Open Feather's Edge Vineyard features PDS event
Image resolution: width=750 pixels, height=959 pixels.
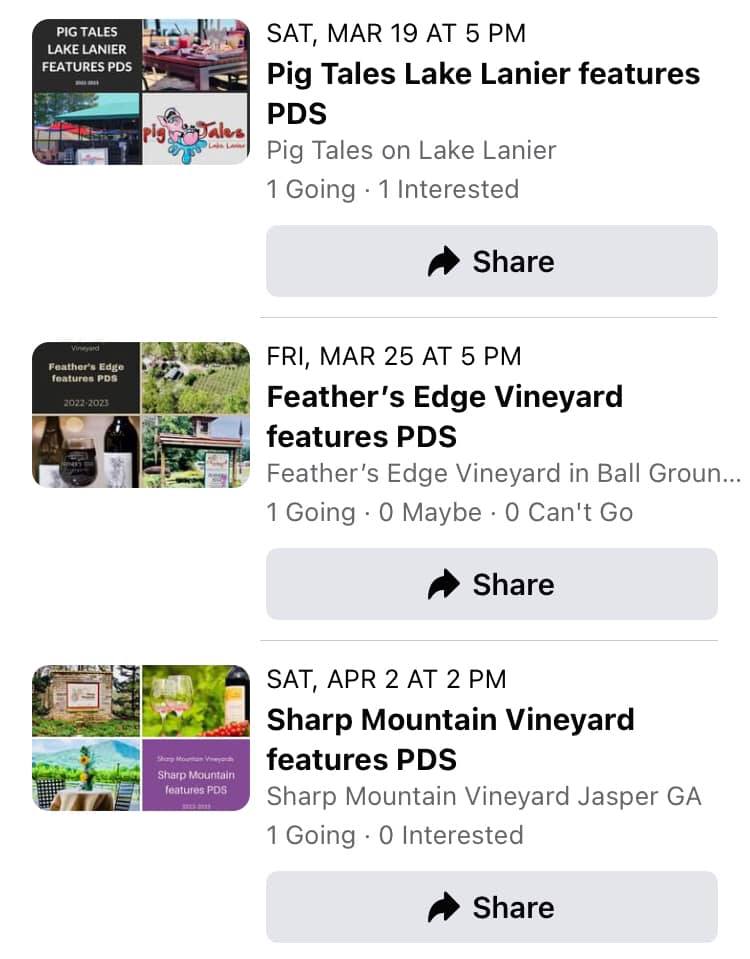point(444,416)
